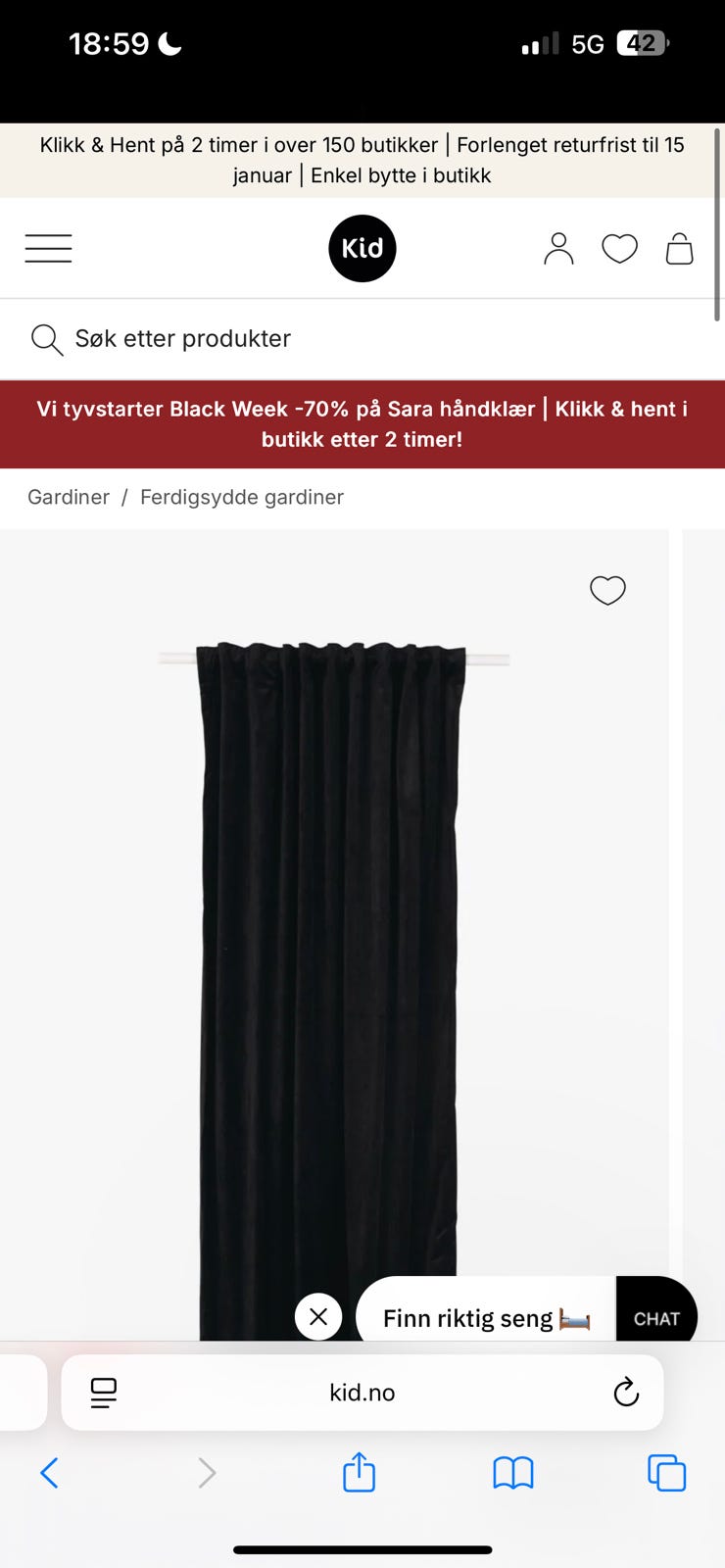This screenshot has width=725, height=1568.
Task: Open the Black Week Sara håndklær banner
Action: pyautogui.click(x=362, y=423)
